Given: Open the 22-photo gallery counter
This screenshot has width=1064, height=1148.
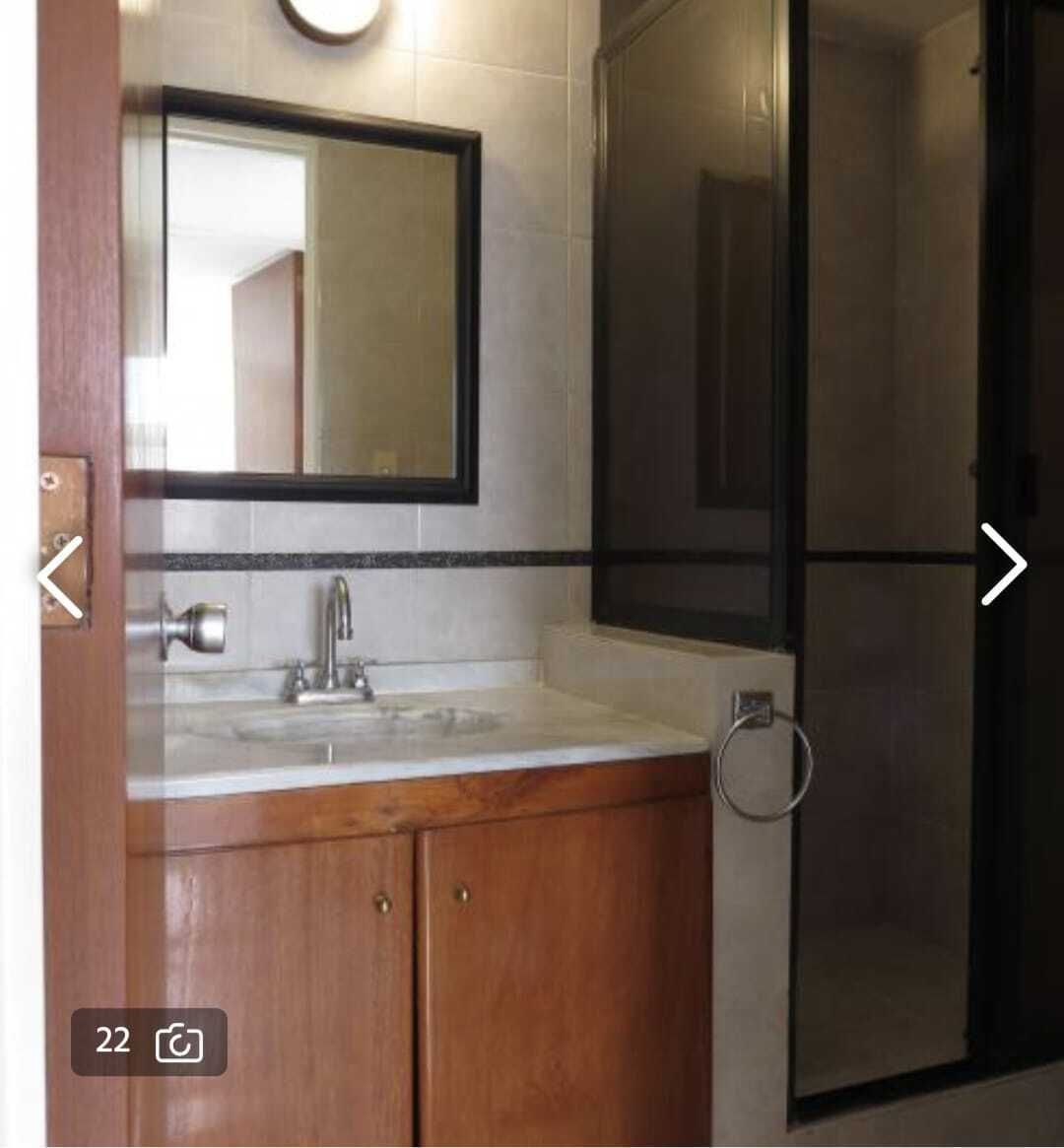Looking at the screenshot, I should pos(149,1042).
